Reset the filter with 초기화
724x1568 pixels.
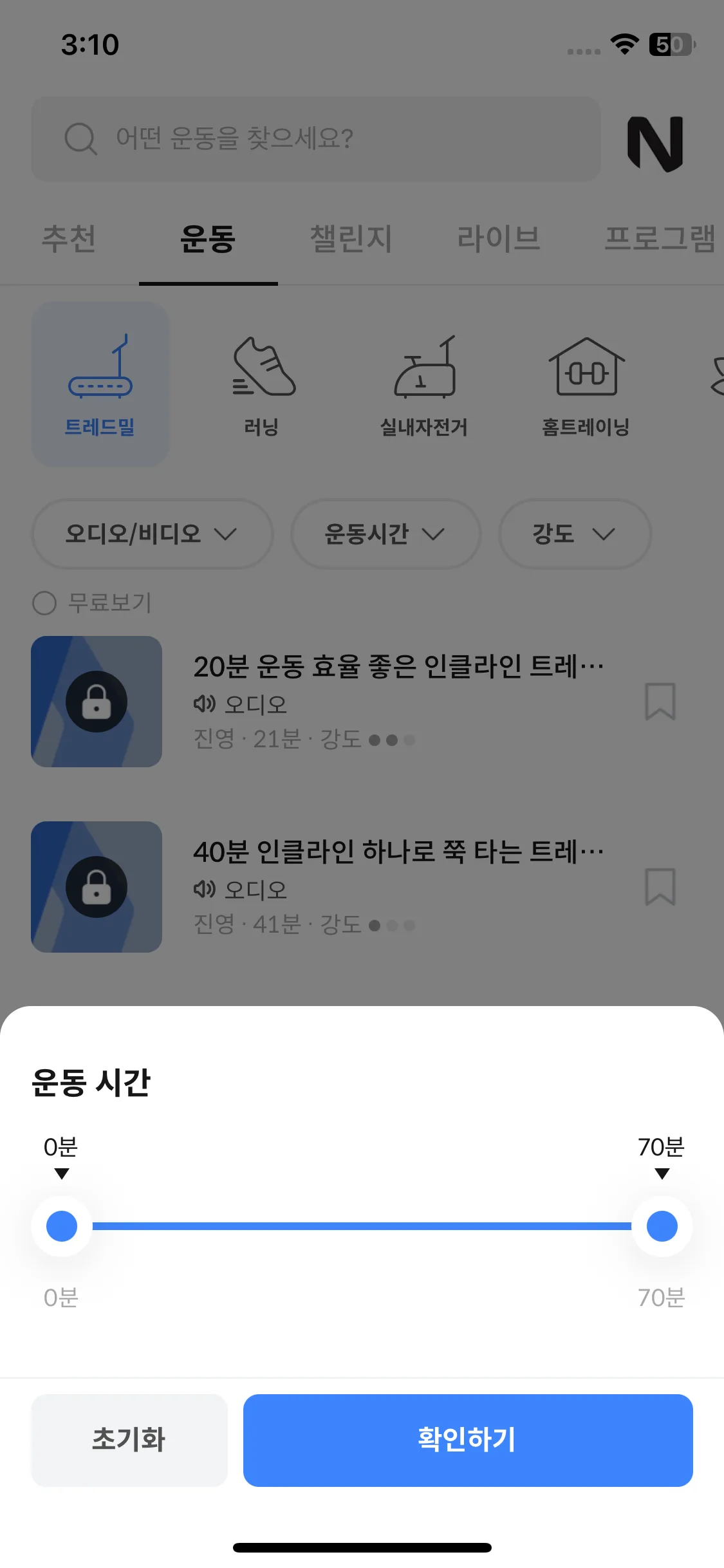pos(129,1440)
